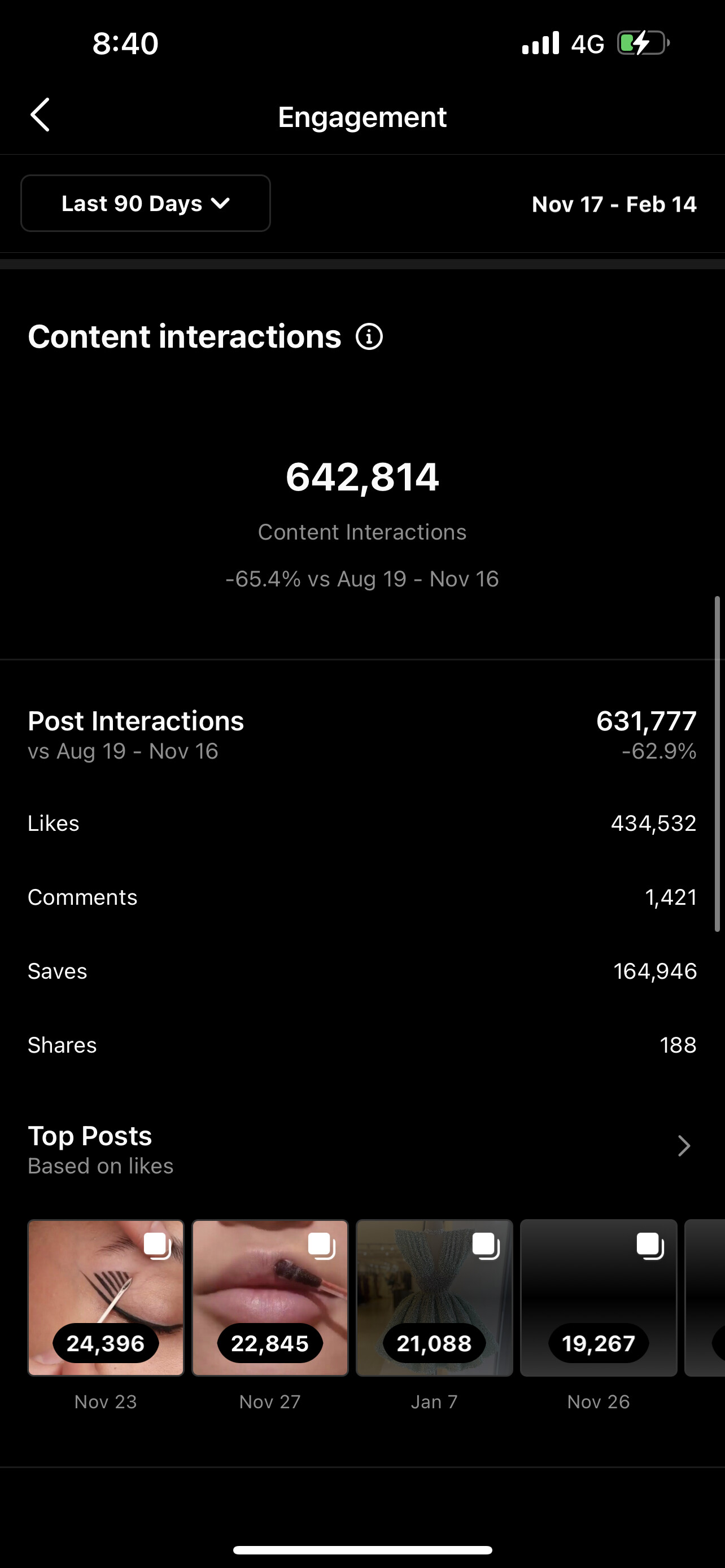This screenshot has height=1568, width=725.
Task: Tap the Content interactions info icon
Action: (x=369, y=336)
